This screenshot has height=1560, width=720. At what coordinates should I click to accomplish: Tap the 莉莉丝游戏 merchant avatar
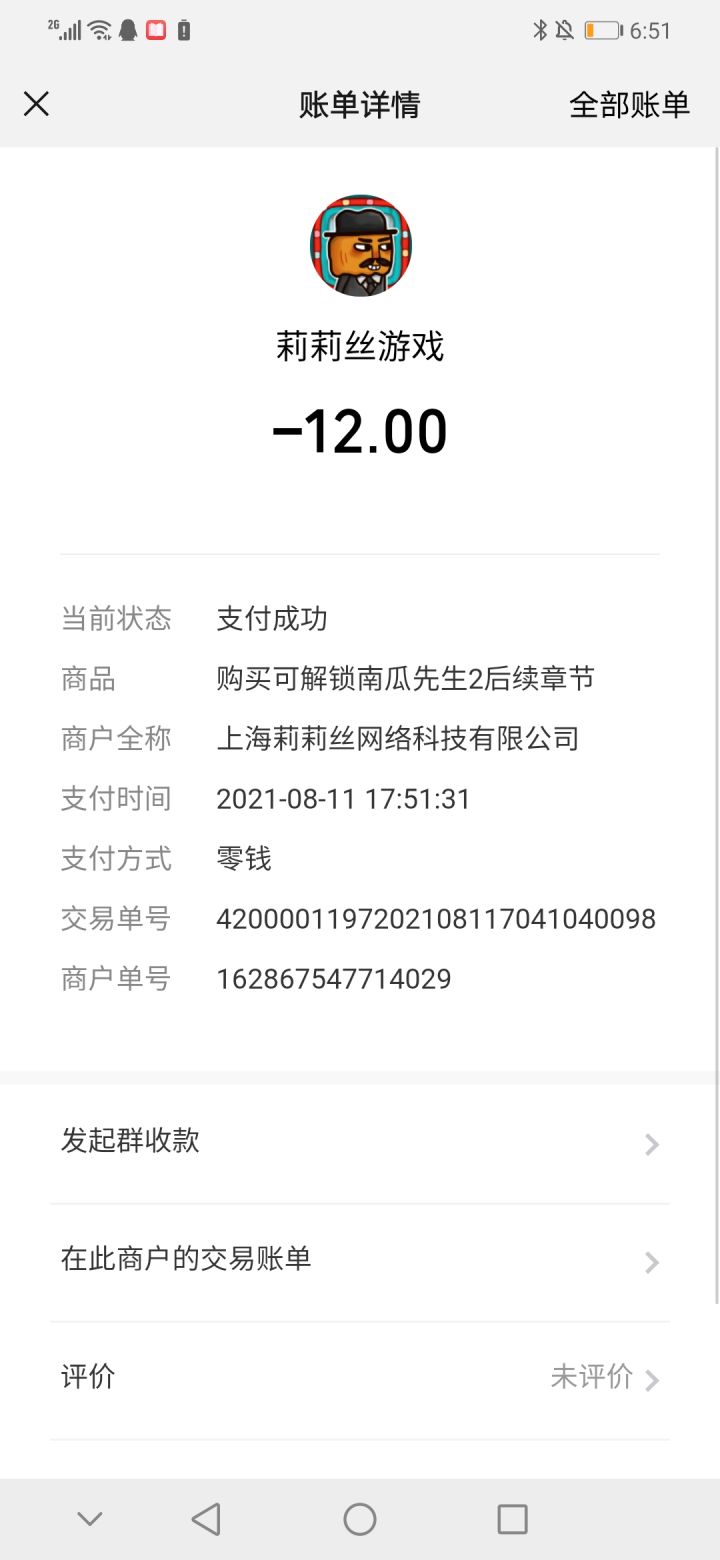[360, 246]
